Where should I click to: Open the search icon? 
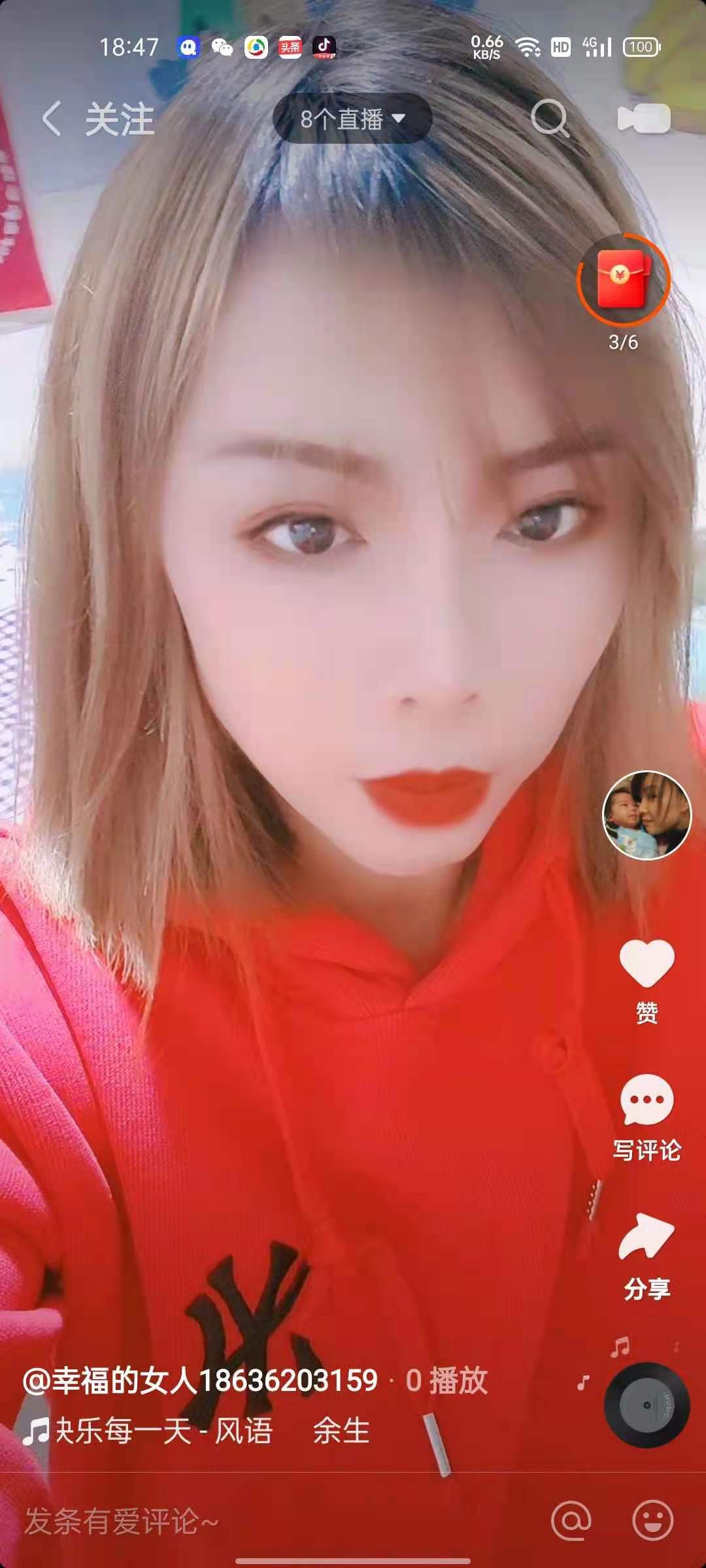[x=550, y=119]
